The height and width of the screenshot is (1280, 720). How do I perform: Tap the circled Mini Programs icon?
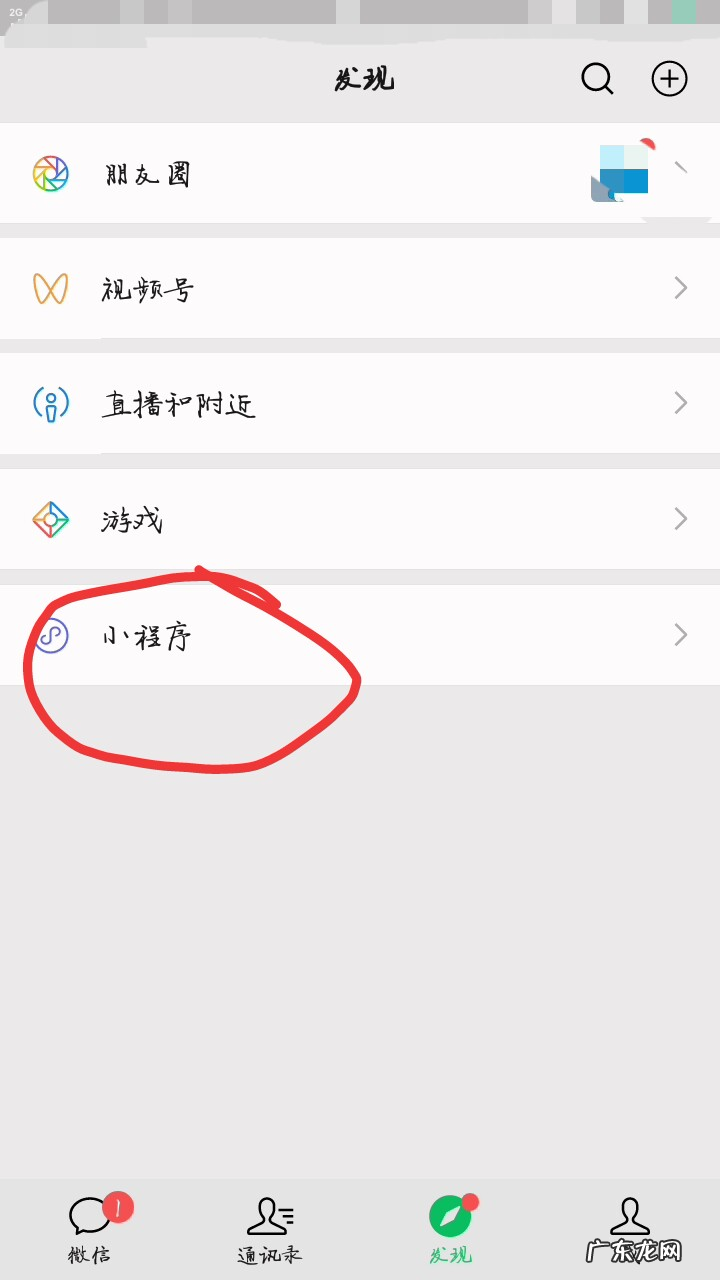click(51, 635)
